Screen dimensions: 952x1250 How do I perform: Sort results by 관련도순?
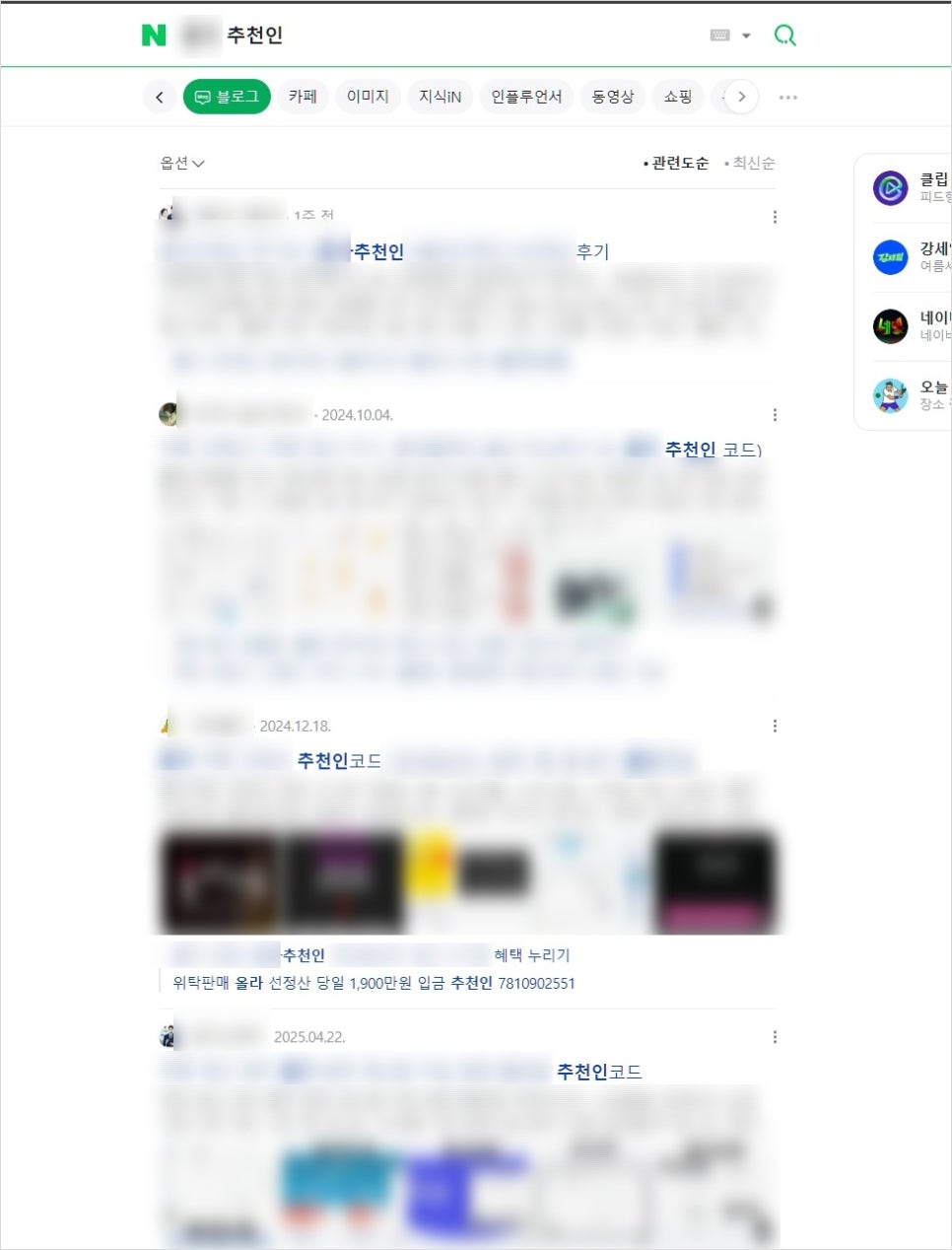point(676,164)
